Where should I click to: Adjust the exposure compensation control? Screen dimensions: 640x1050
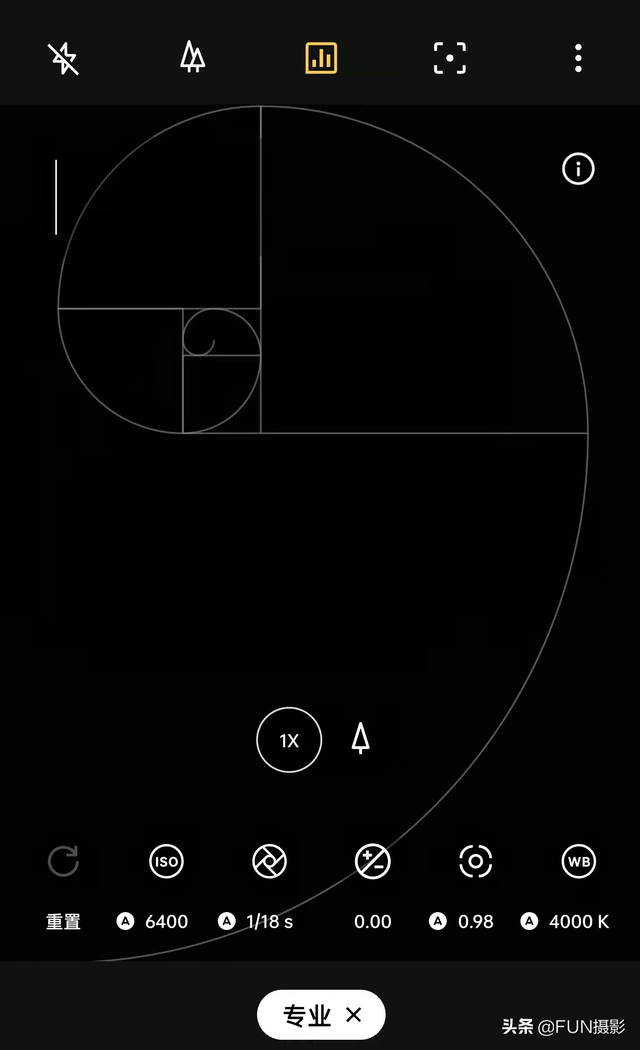click(372, 862)
